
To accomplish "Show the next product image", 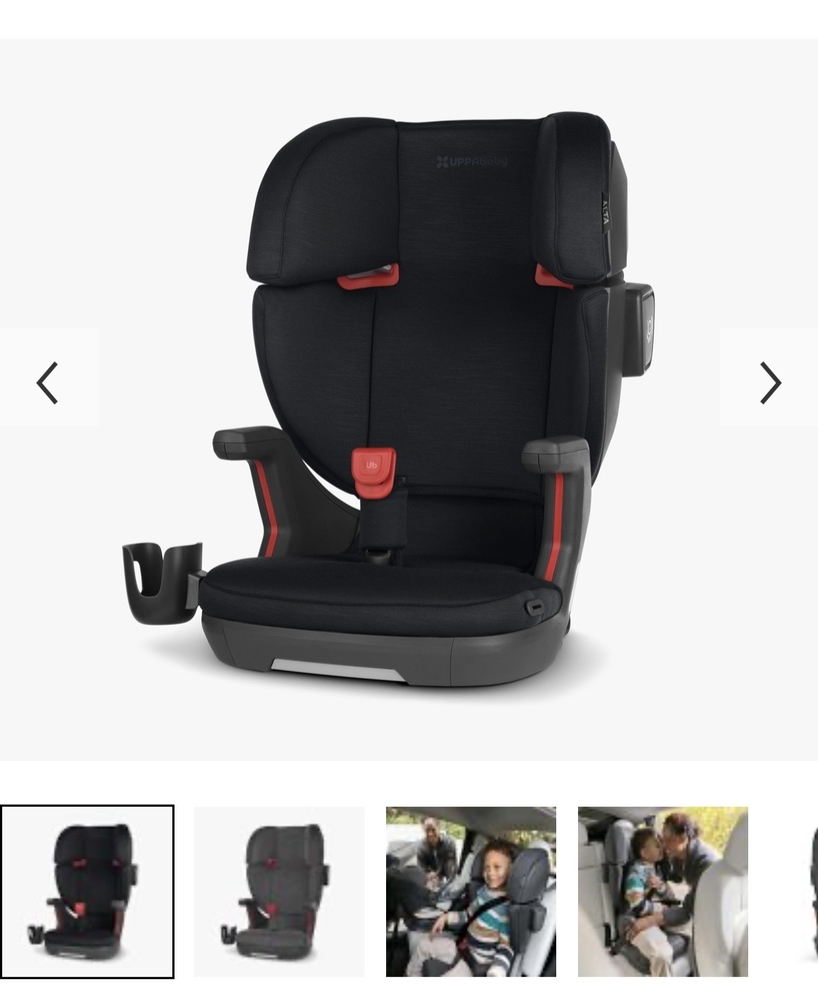I will pos(769,382).
